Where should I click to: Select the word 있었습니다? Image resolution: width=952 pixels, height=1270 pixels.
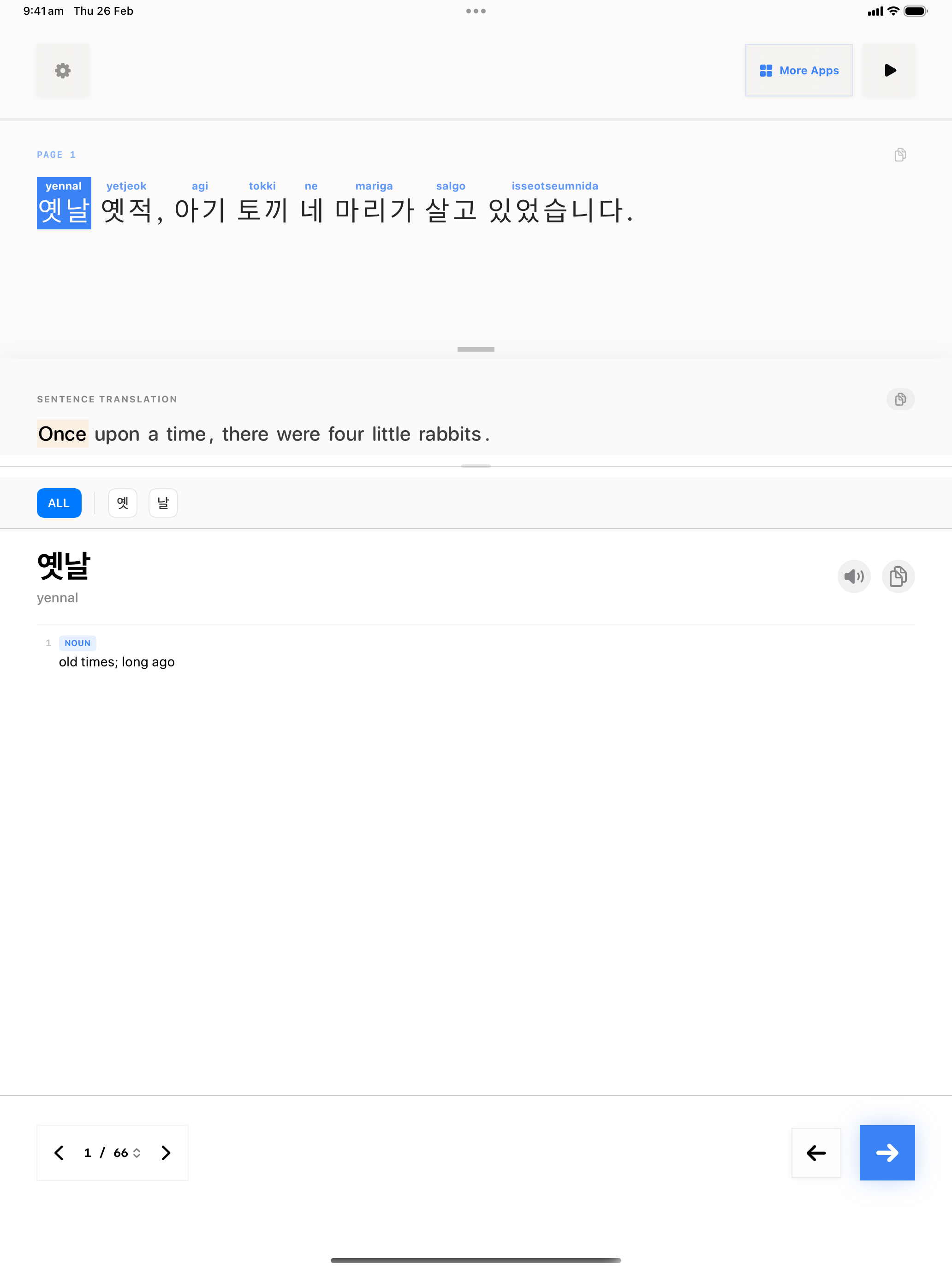(555, 210)
